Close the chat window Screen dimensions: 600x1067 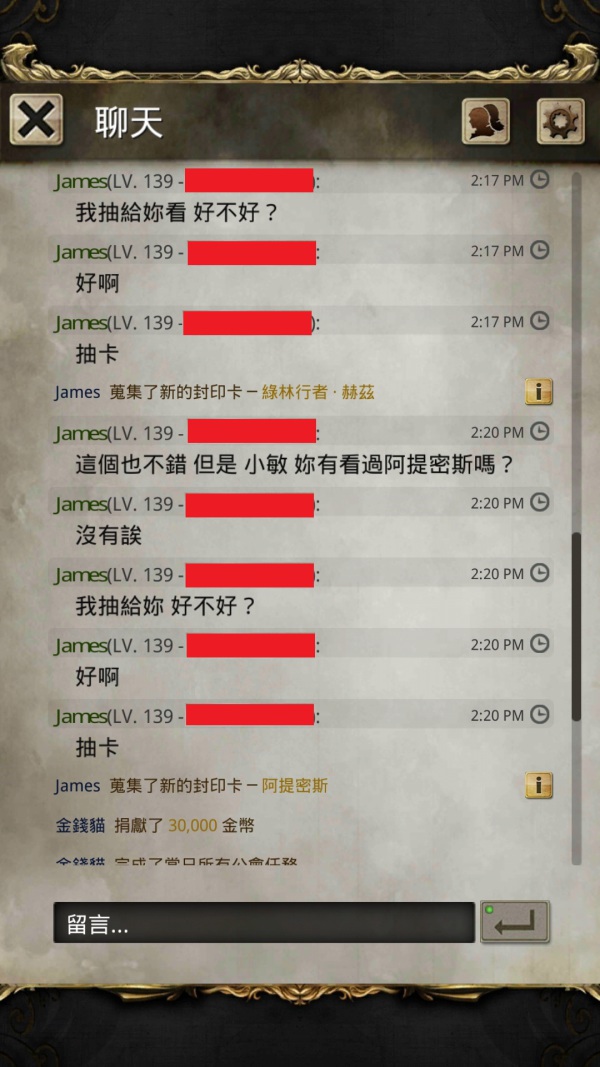(x=36, y=120)
